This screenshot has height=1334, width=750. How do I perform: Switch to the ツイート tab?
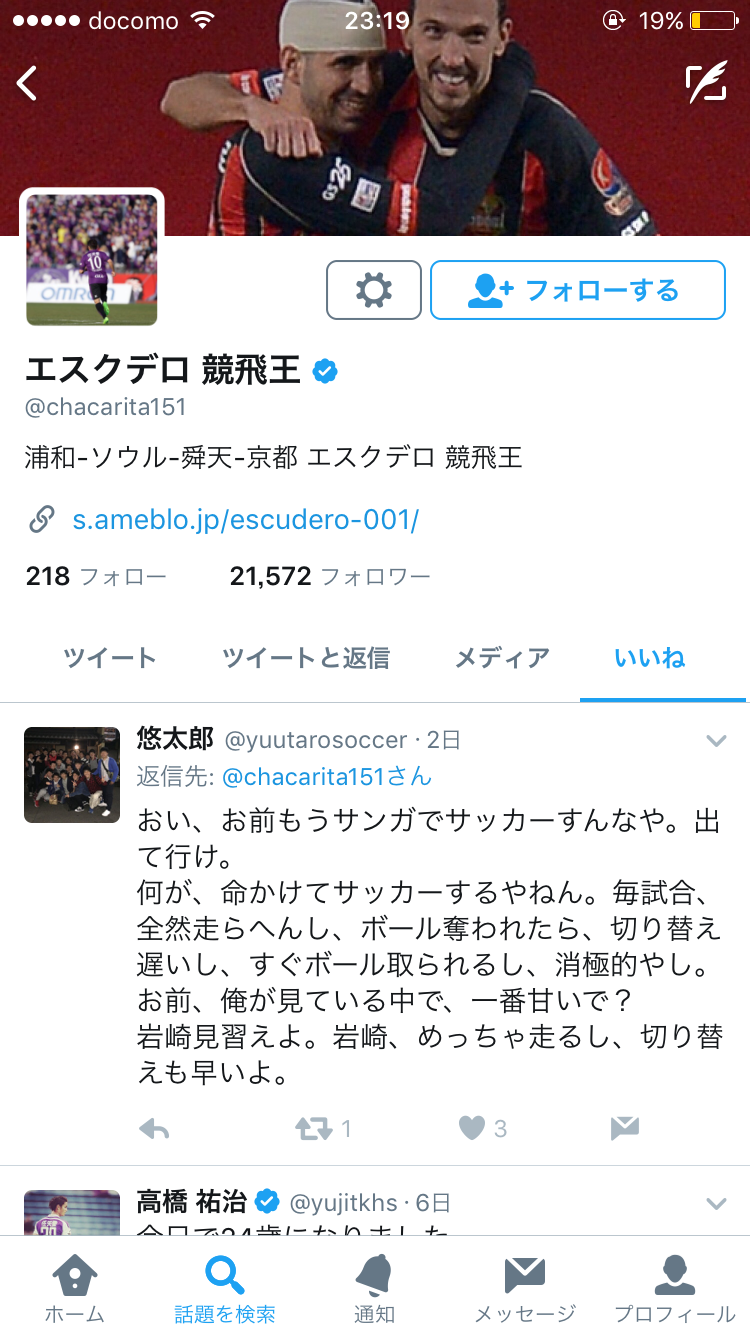110,657
